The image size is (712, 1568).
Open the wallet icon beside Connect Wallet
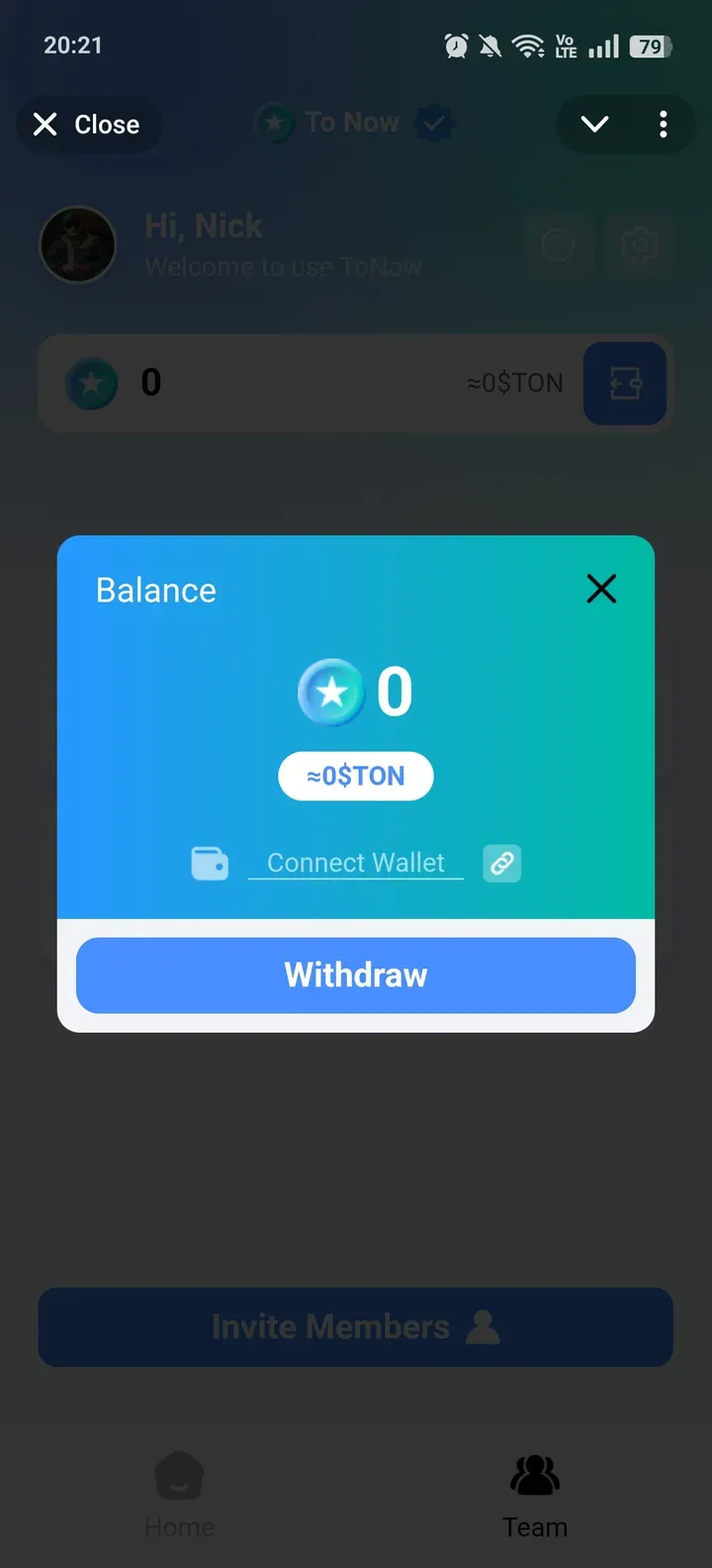coord(210,863)
